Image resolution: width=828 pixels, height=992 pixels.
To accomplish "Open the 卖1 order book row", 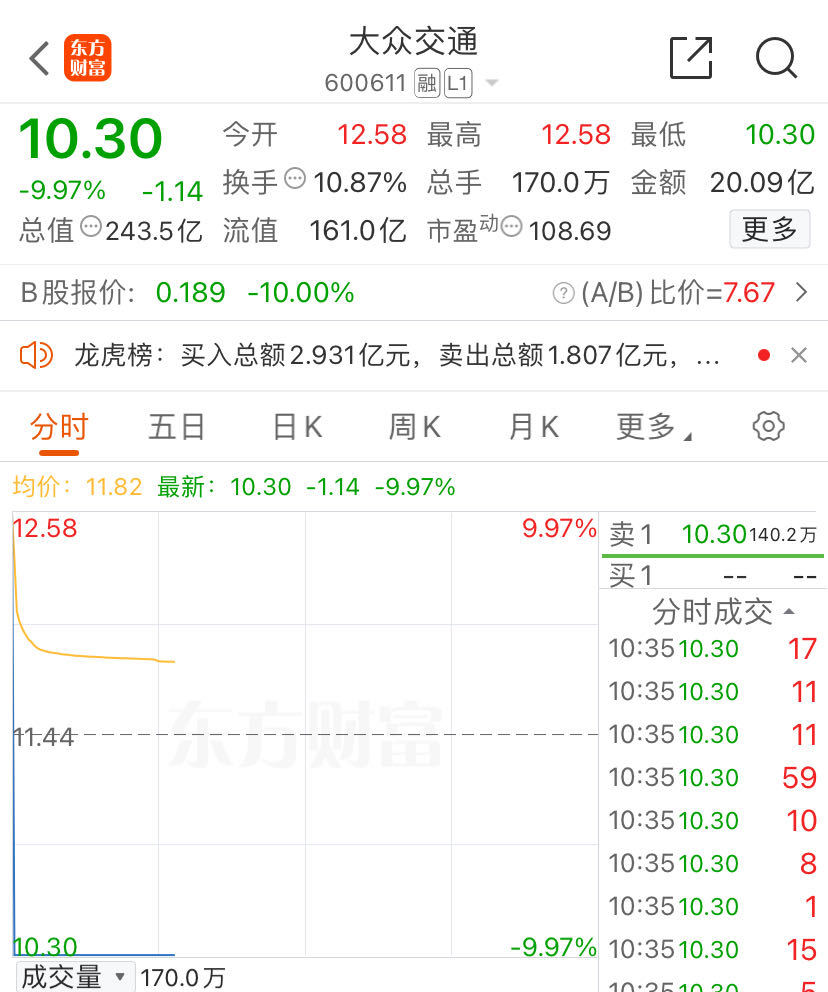I will click(x=712, y=535).
